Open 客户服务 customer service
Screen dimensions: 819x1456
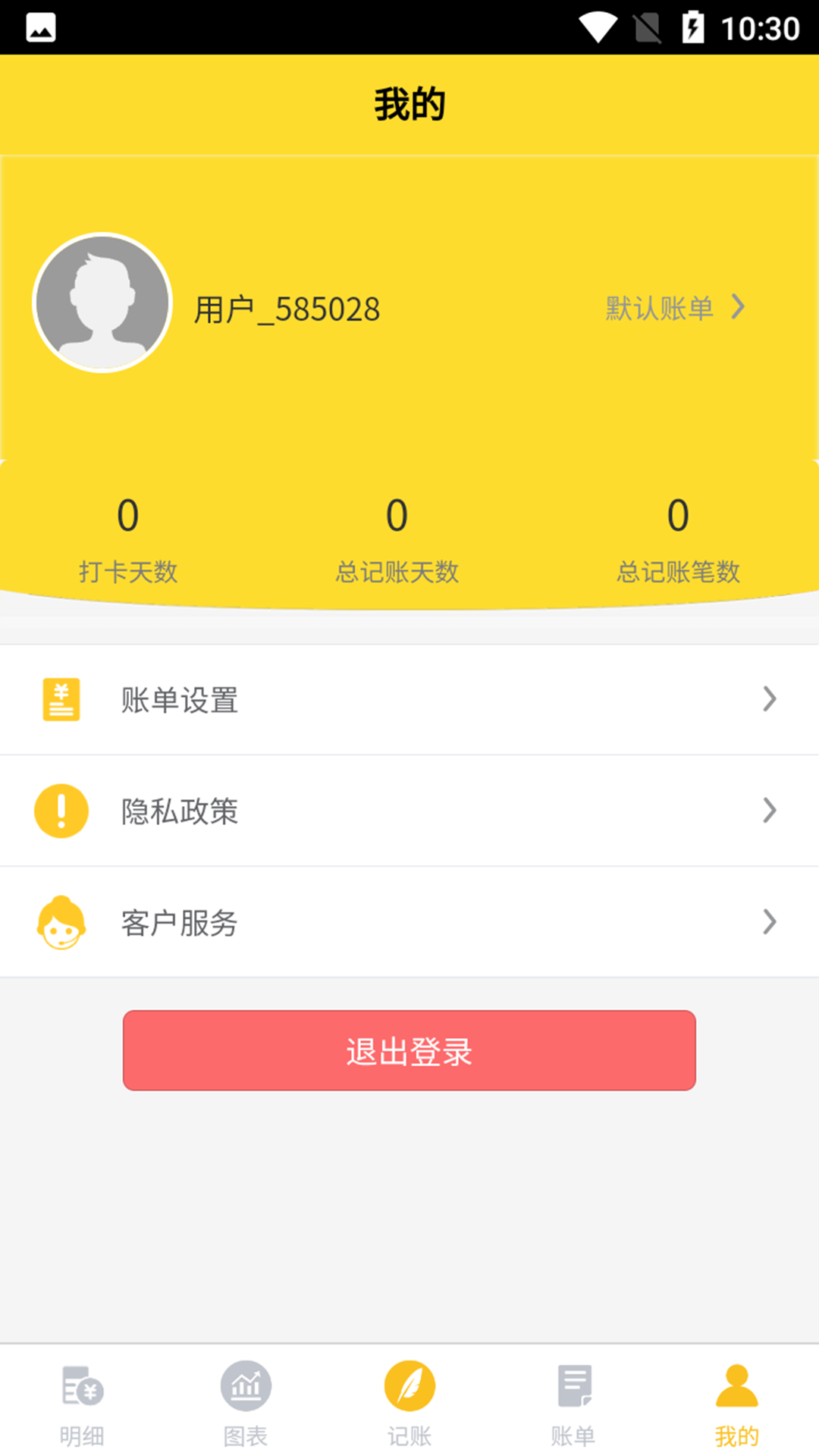click(409, 922)
